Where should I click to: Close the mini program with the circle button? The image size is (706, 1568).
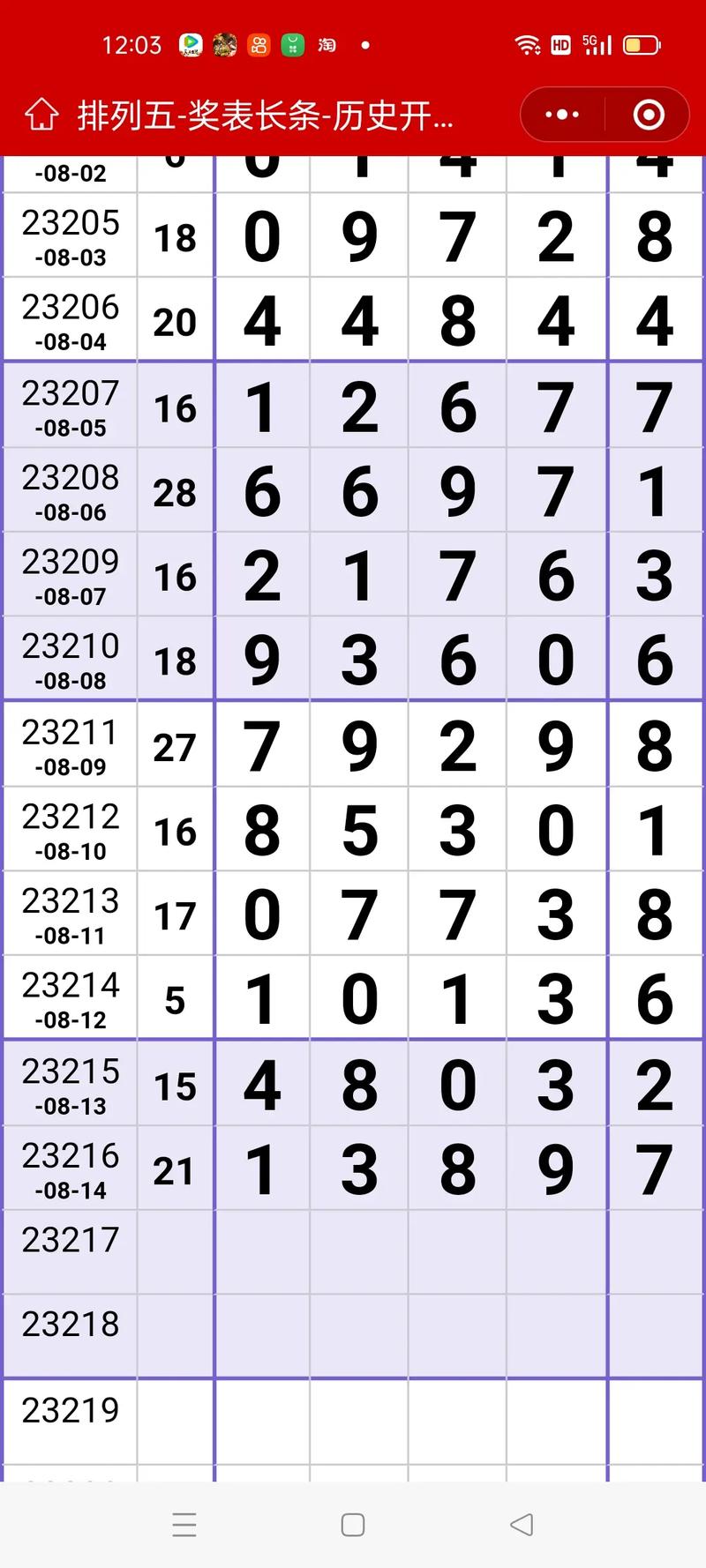(649, 115)
